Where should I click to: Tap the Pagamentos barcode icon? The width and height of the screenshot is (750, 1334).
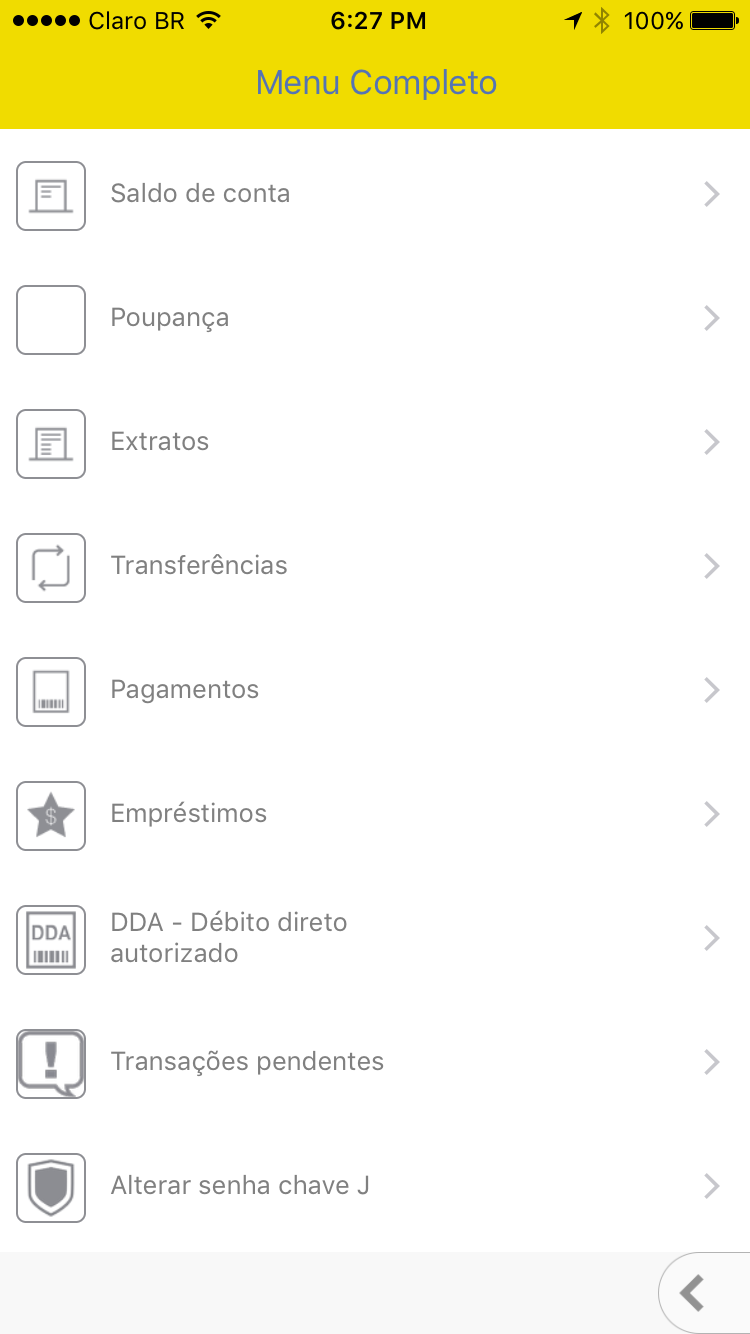[x=50, y=691]
